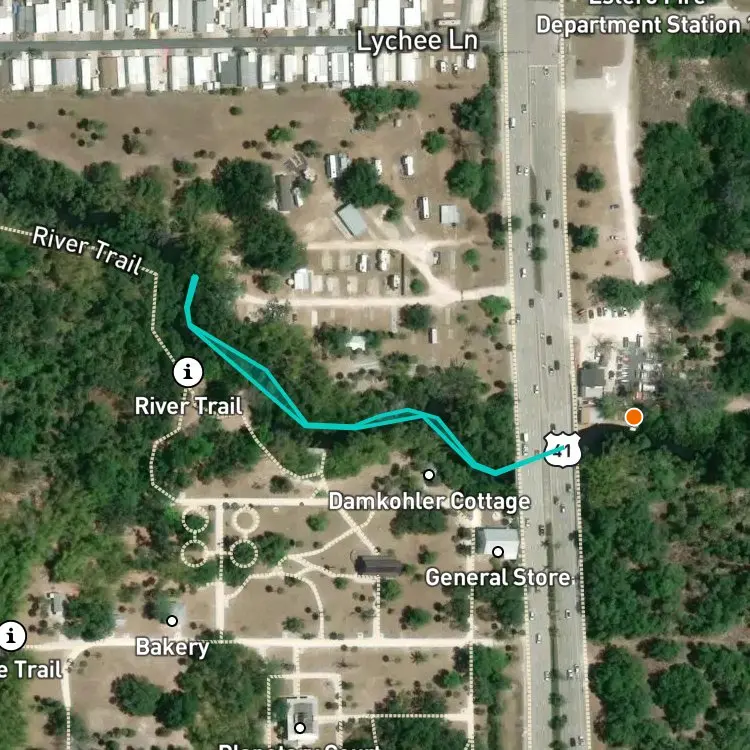Screen dimensions: 750x750
Task: Tap the General Store map point
Action: tap(498, 552)
